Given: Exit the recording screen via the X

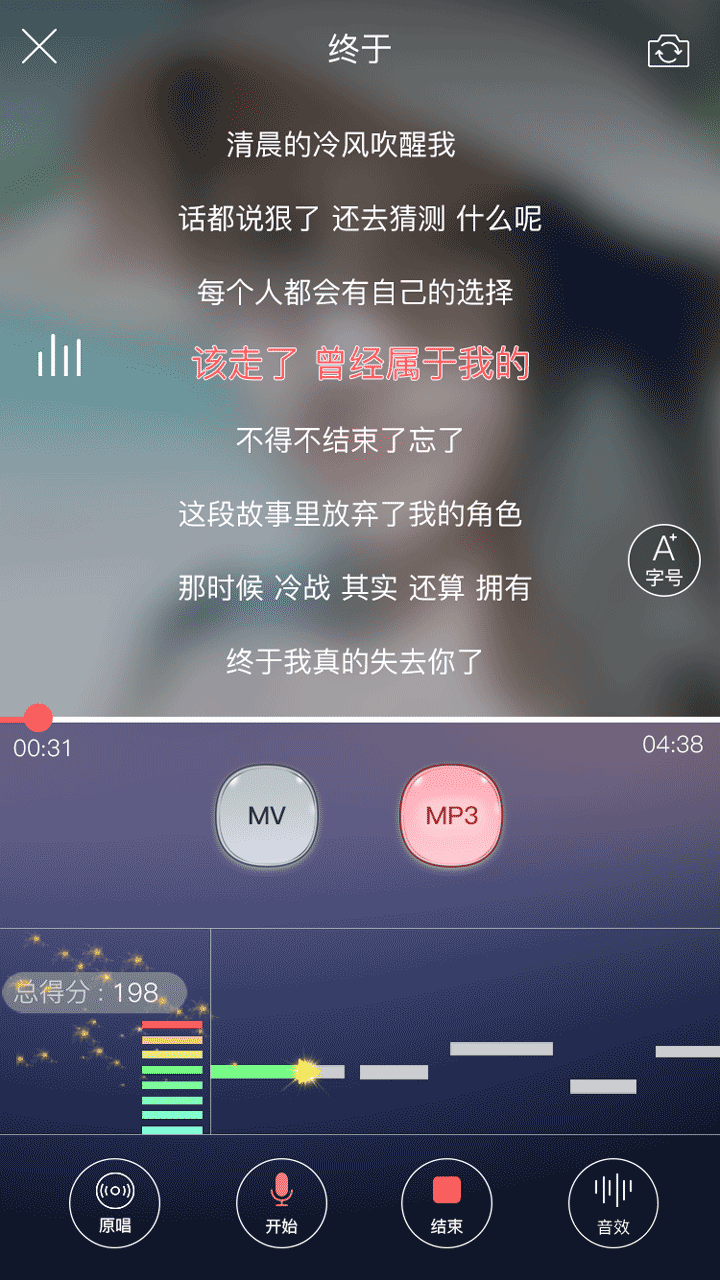Looking at the screenshot, I should pos(39,47).
